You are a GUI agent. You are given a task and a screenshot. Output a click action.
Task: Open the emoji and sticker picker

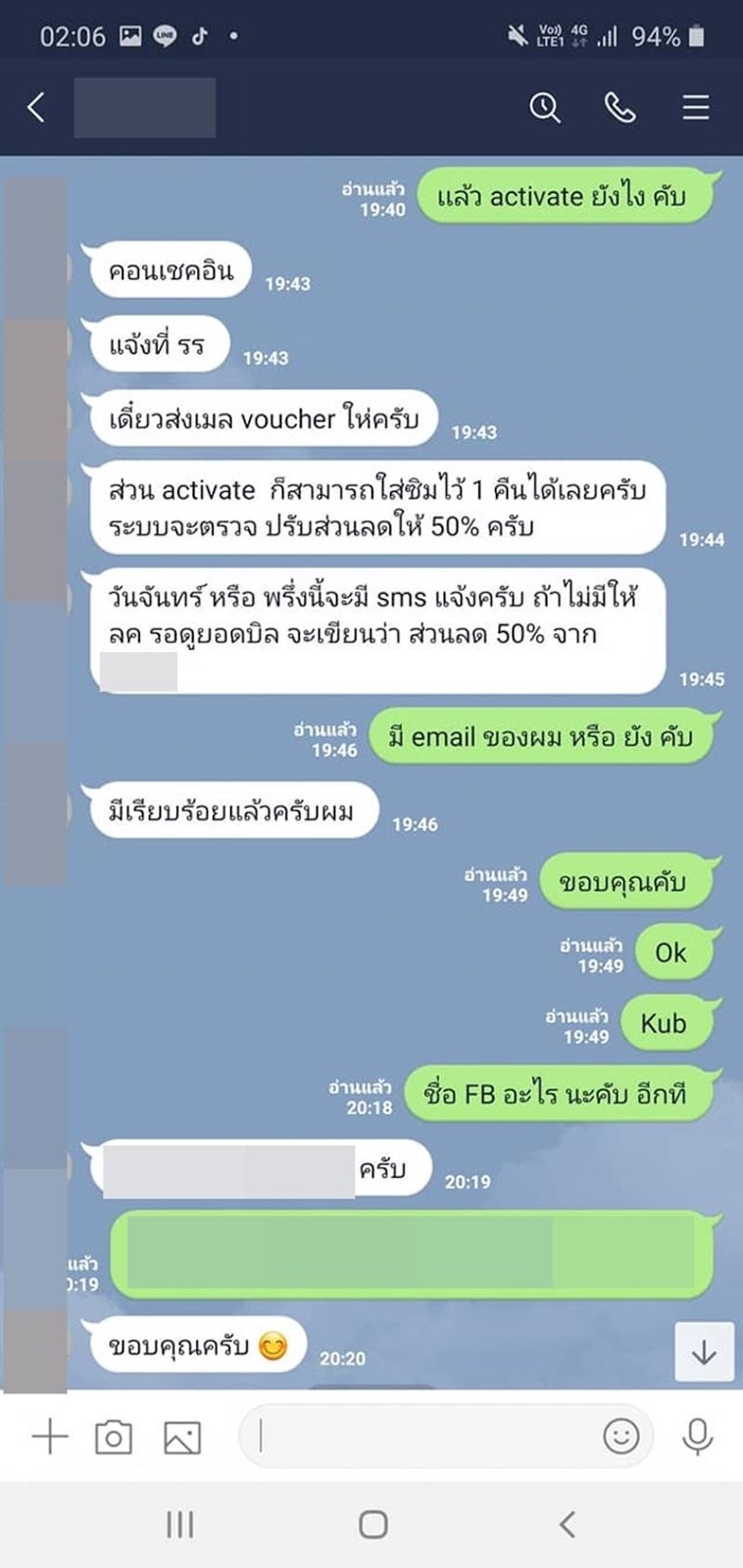click(x=620, y=1437)
